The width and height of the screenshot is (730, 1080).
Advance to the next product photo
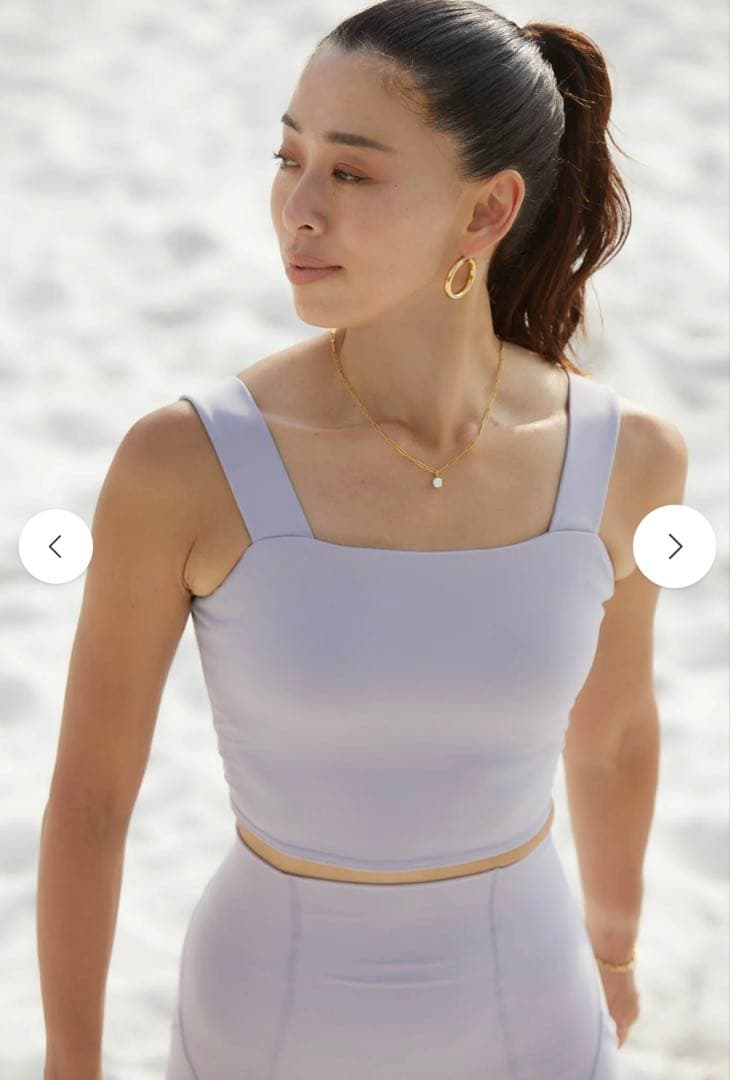674,546
